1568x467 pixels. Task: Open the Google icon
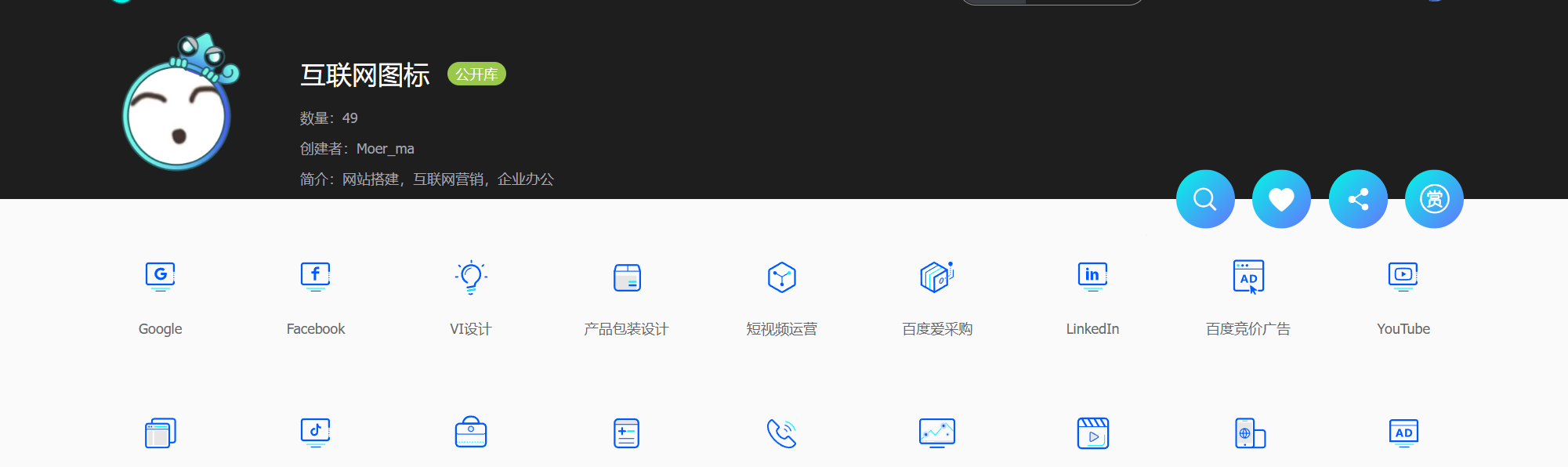point(161,277)
